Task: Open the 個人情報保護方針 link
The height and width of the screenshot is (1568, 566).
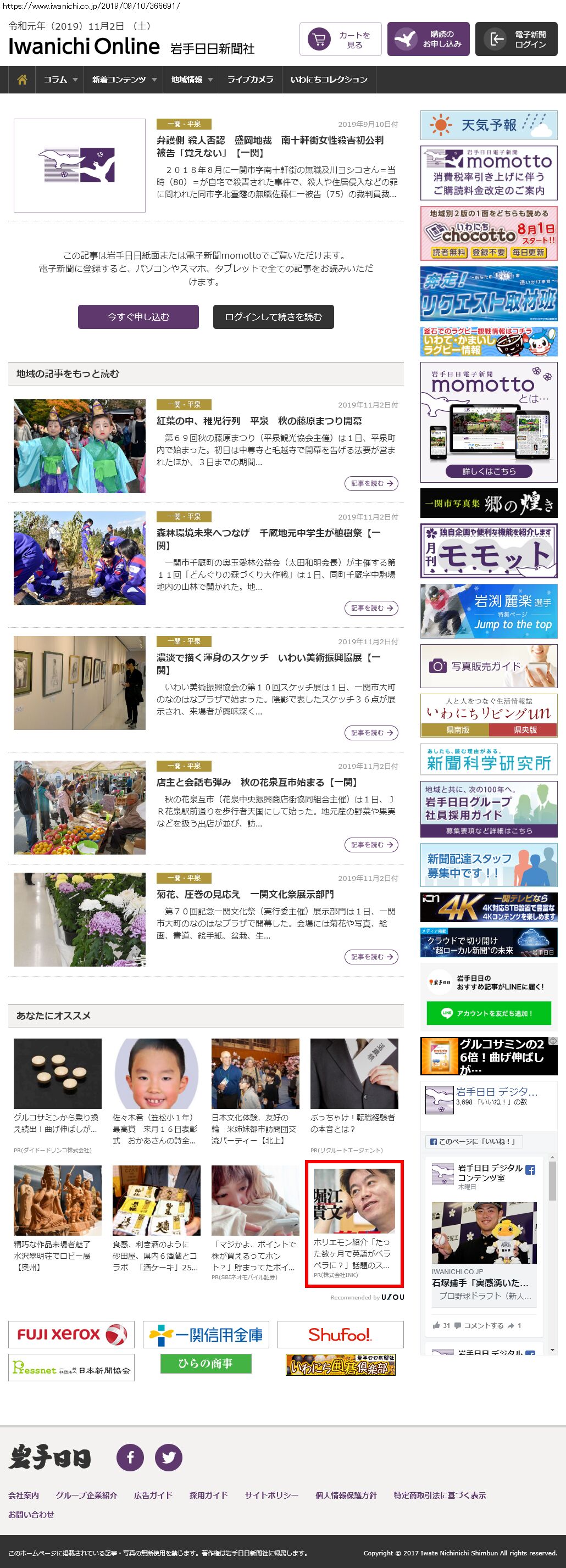Action: (346, 1495)
